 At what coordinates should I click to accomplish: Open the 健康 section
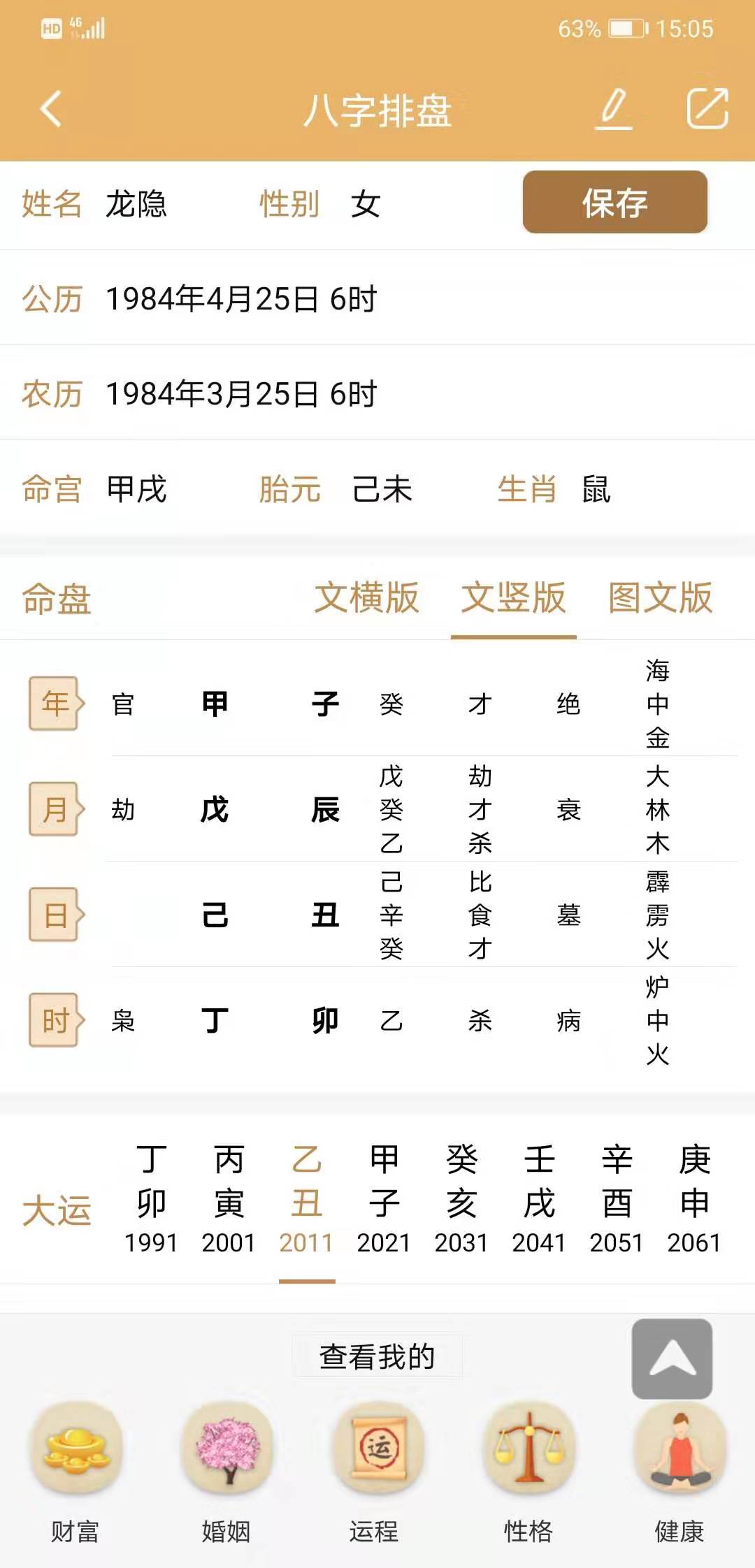(679, 1473)
